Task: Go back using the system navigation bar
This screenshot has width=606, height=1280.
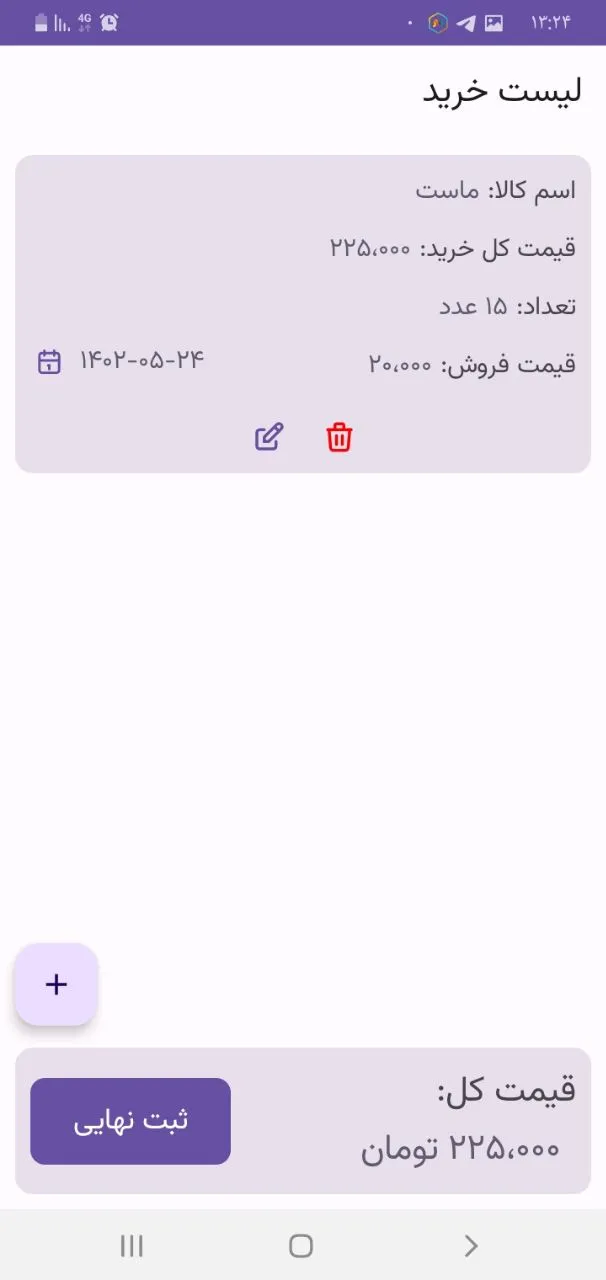Action: click(x=471, y=1245)
